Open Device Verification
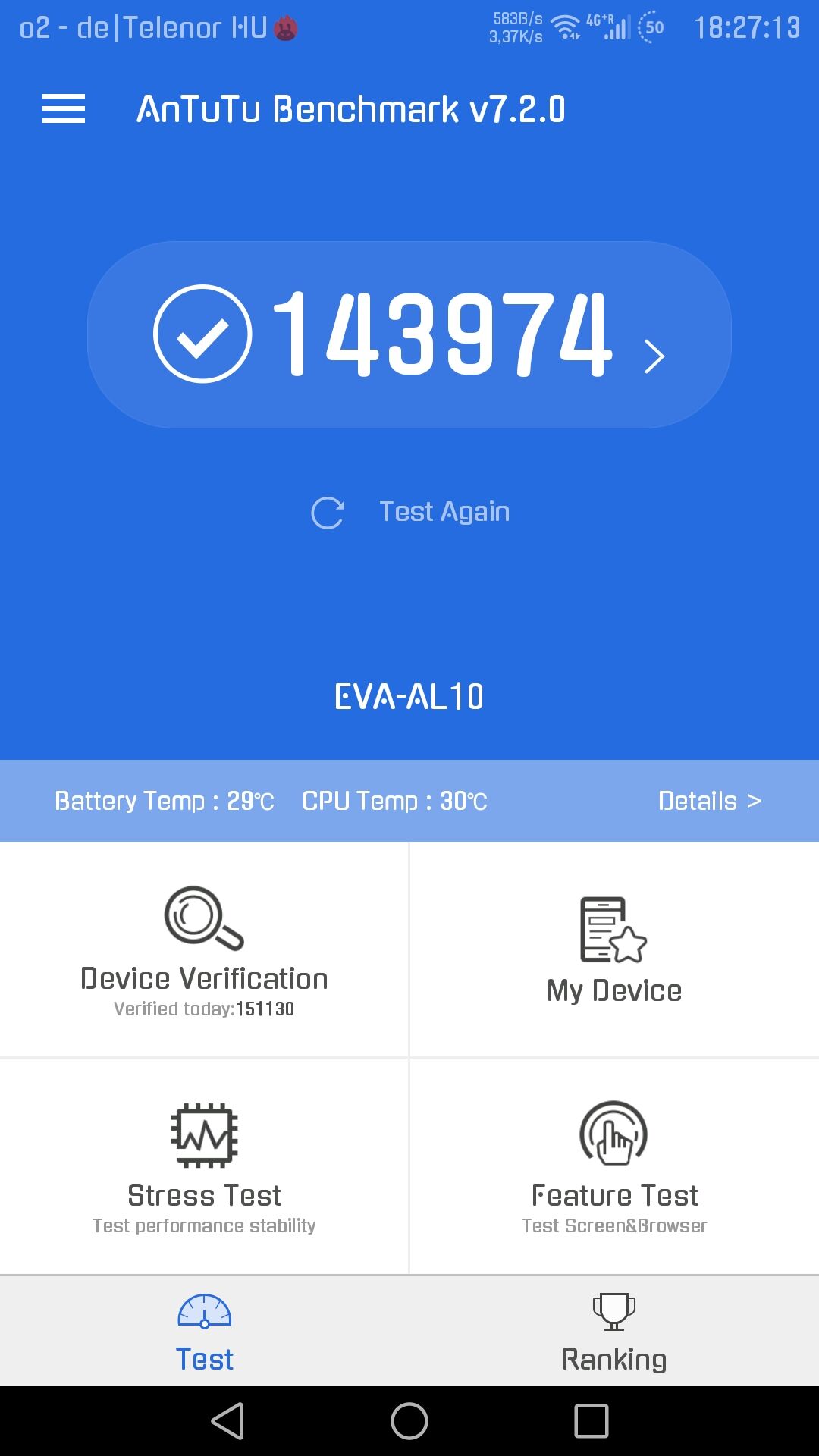 [x=204, y=949]
